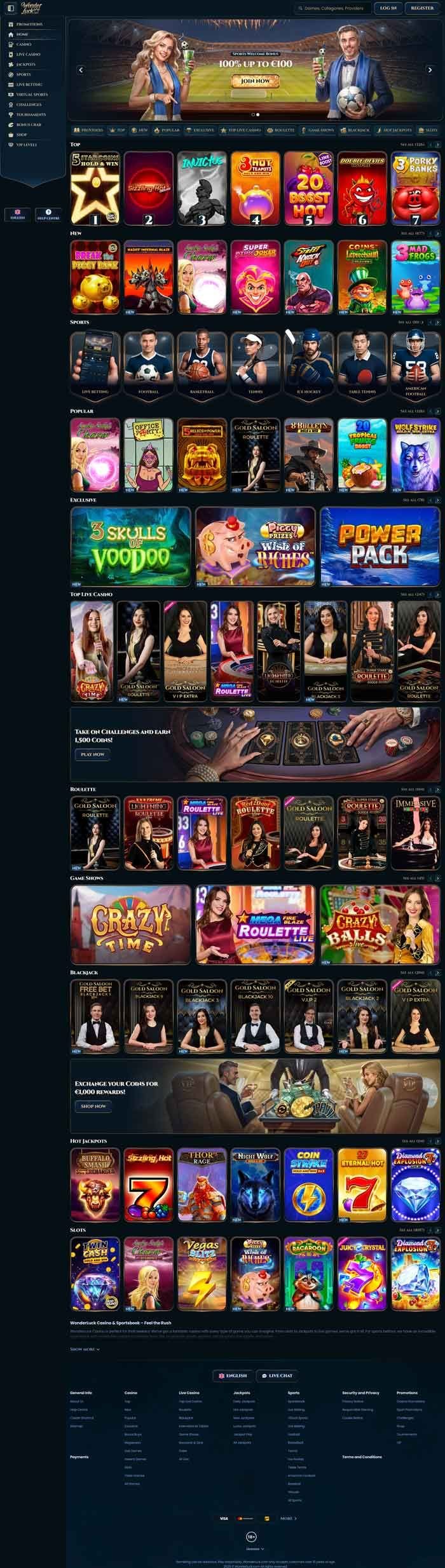Open Promotions in the sidebar

click(x=29, y=24)
